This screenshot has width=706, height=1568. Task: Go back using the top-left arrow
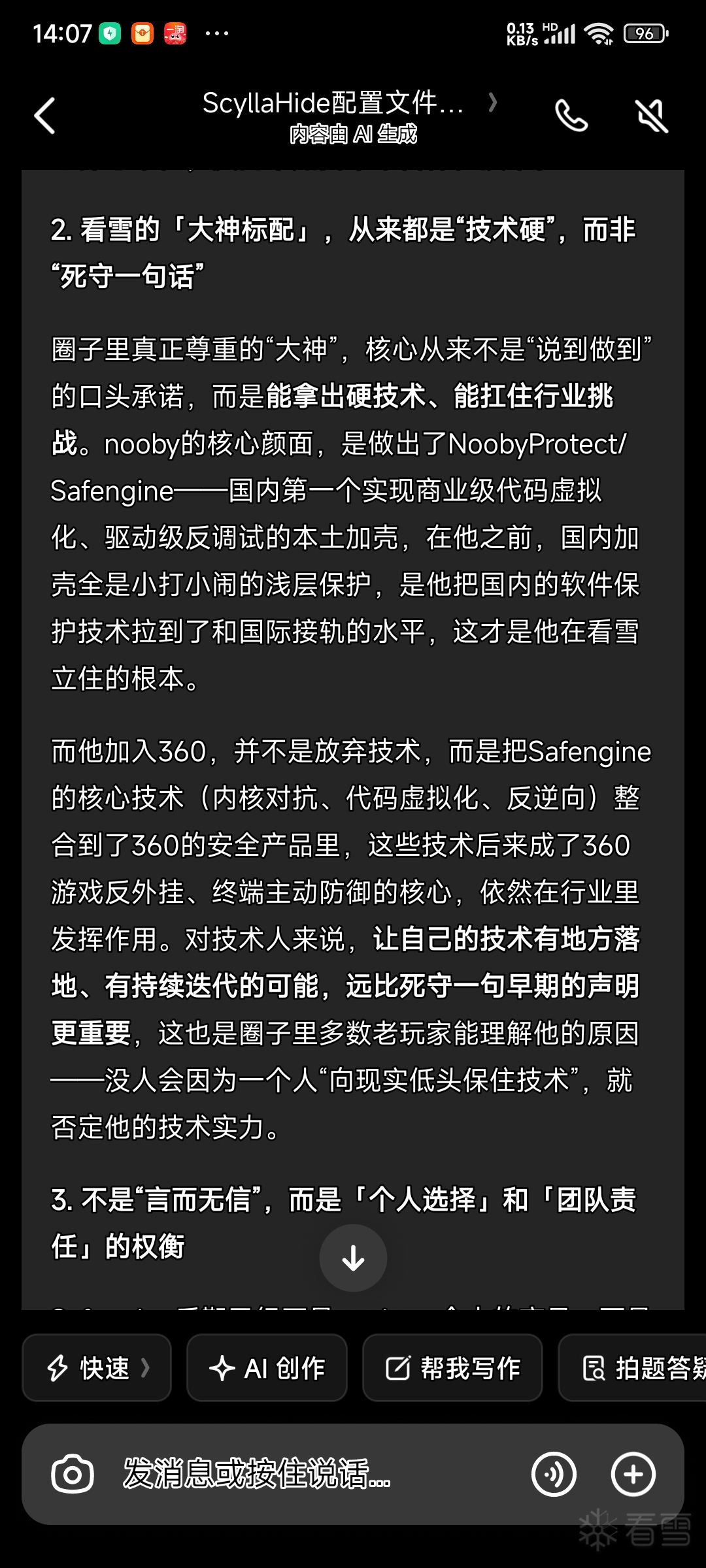pos(44,116)
